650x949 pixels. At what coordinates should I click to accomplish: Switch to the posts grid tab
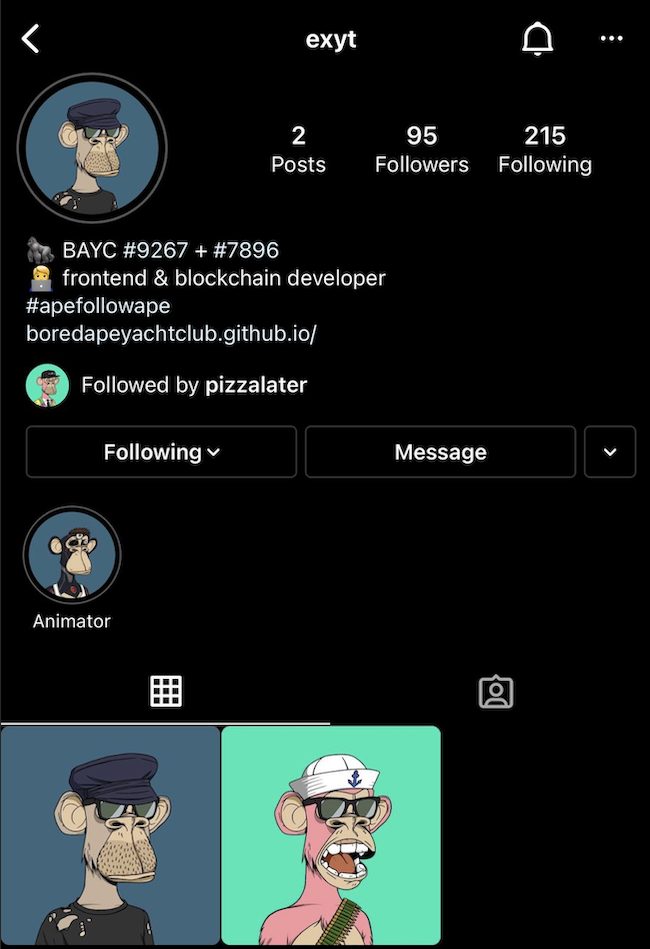pyautogui.click(x=165, y=691)
